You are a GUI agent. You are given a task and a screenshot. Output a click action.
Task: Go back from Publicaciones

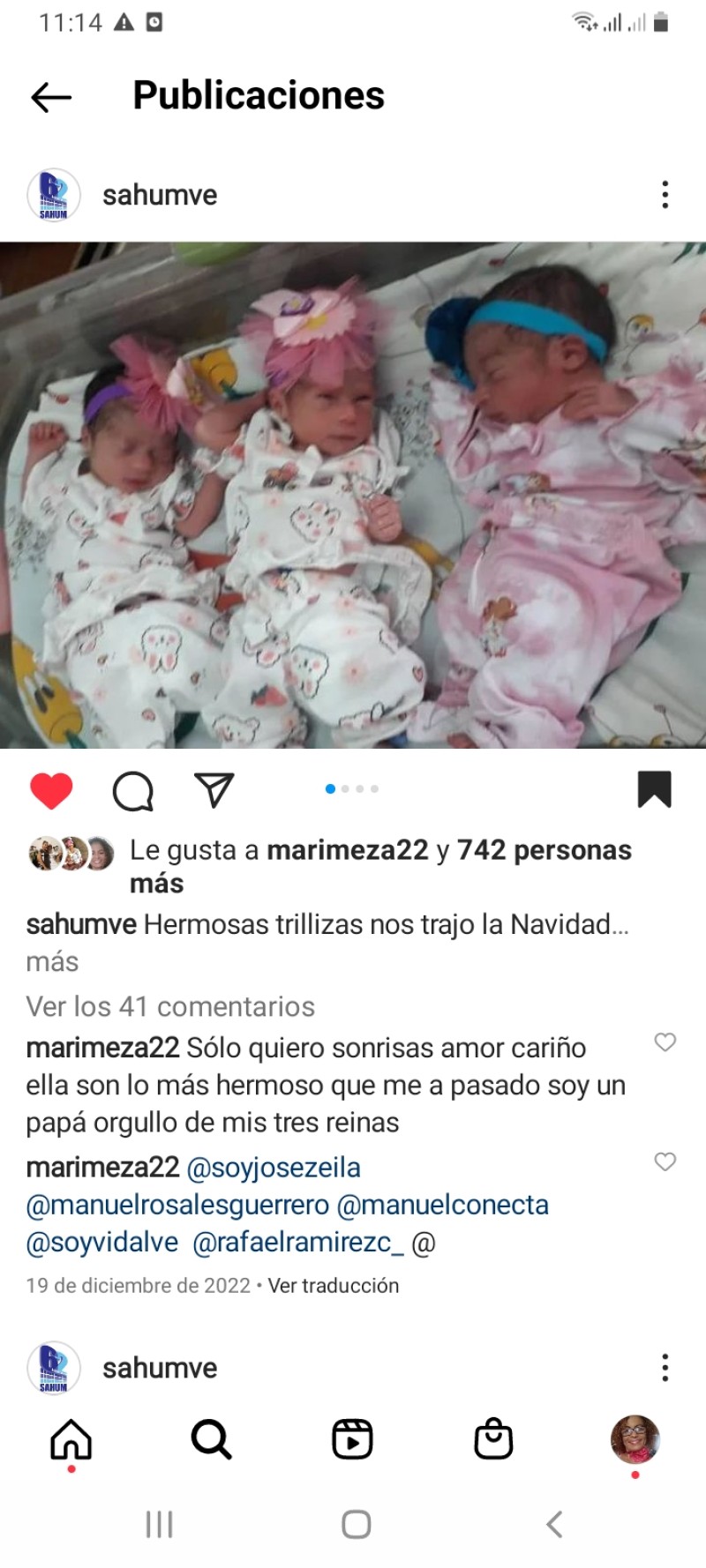click(x=51, y=97)
